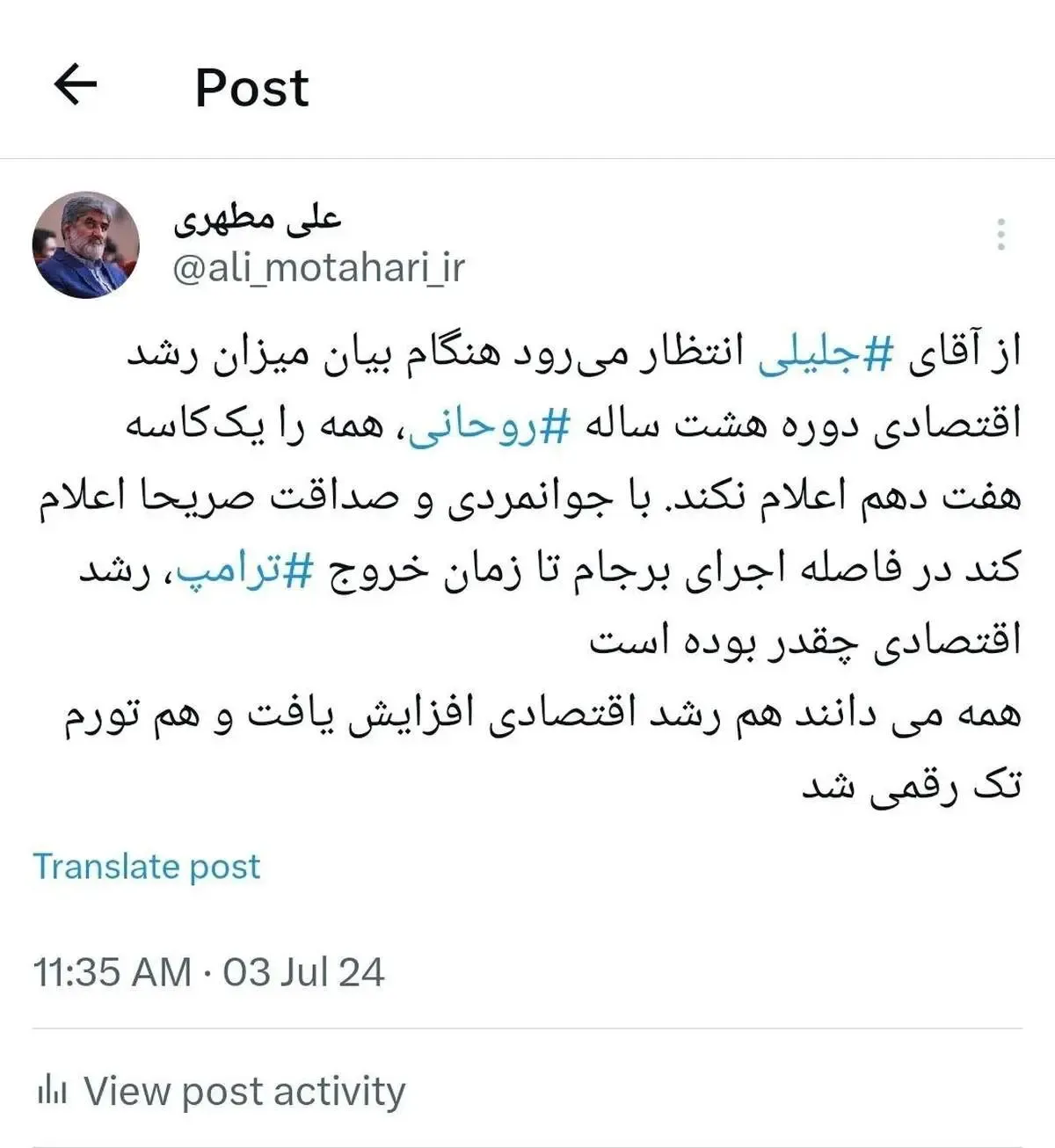Click the bar chart activity icon
This screenshot has height=1148, width=1055.
[55, 1092]
